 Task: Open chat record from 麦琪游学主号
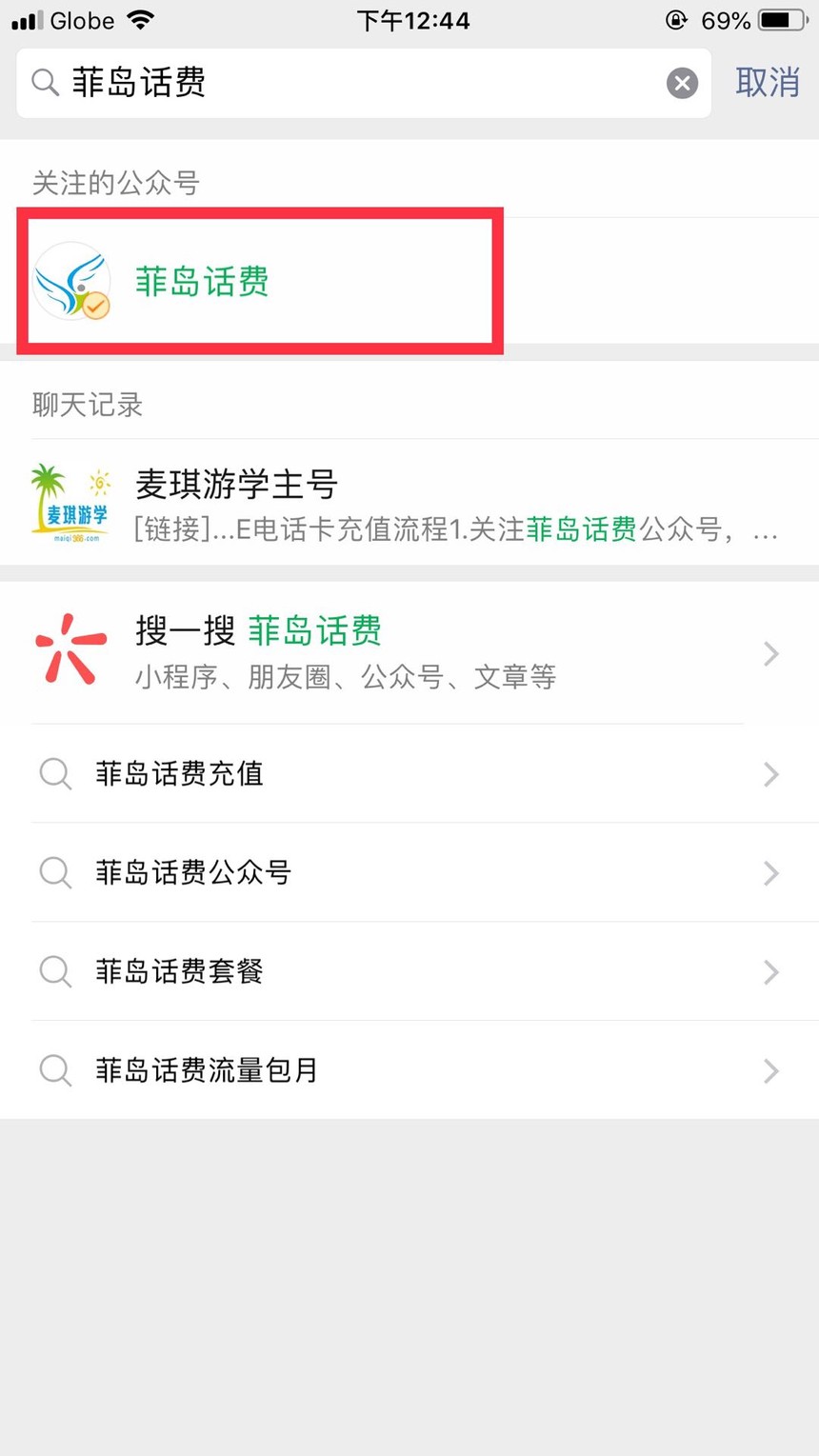[409, 505]
